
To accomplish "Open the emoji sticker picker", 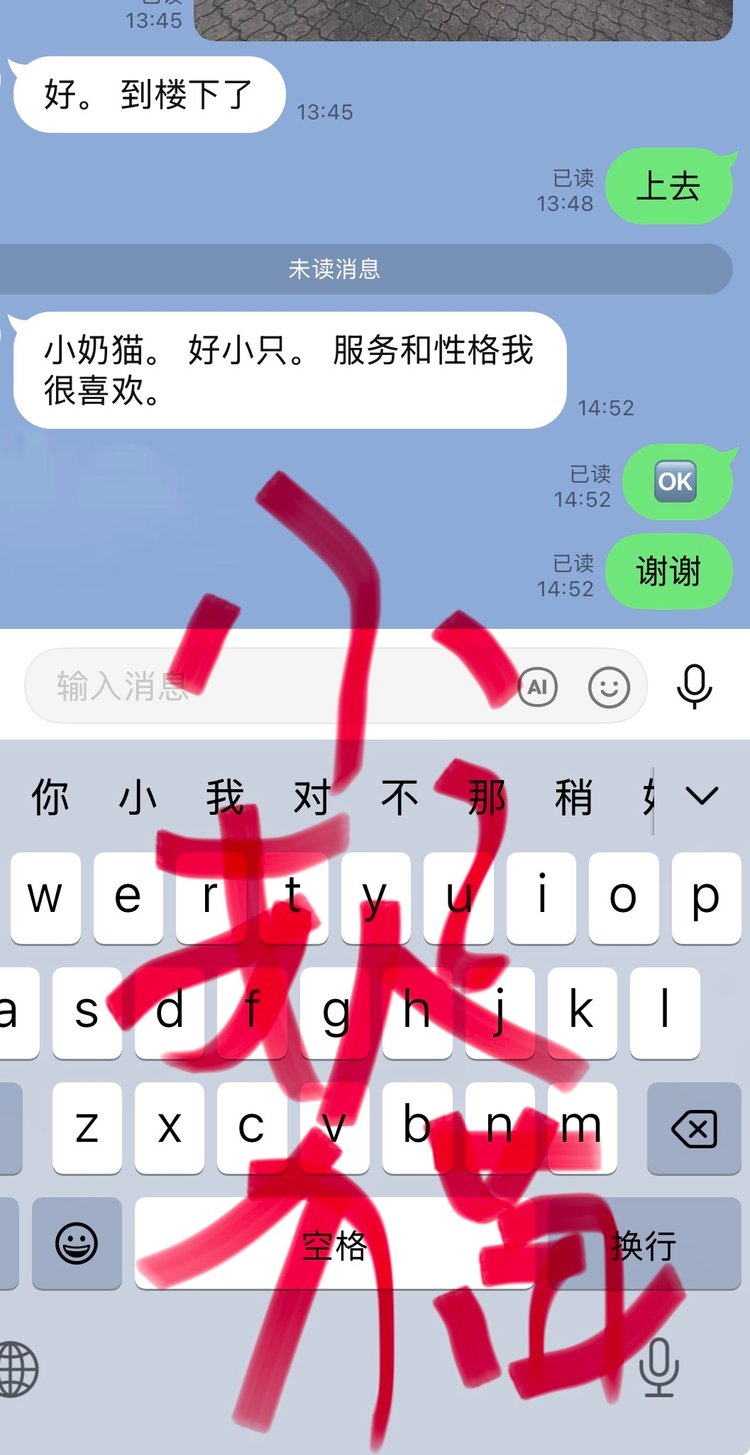I will point(609,687).
